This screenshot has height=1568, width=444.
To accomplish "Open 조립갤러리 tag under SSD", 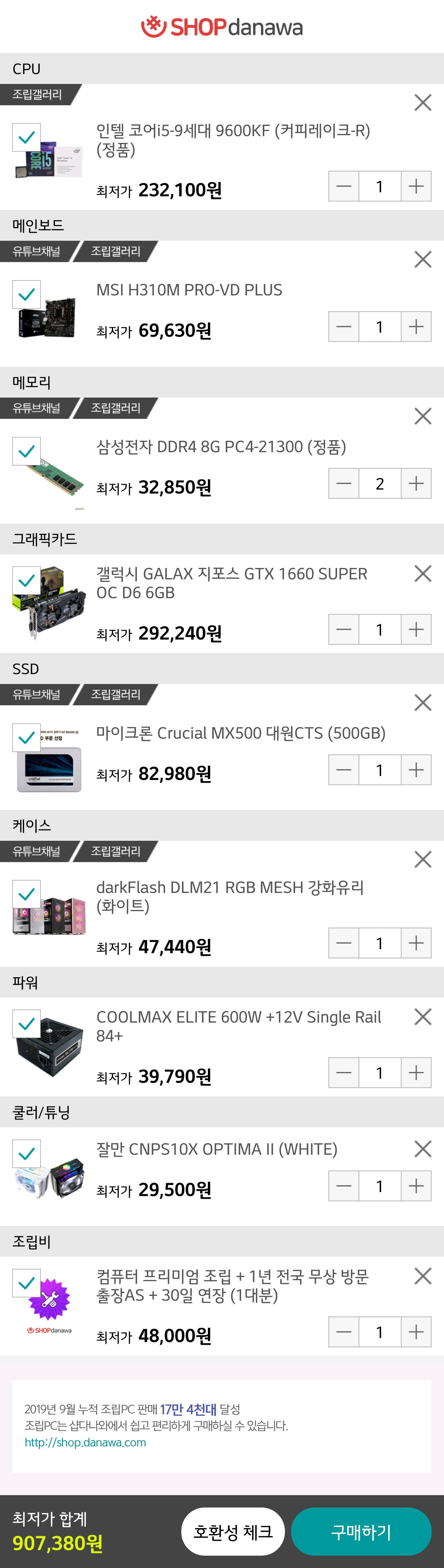I will point(116,694).
